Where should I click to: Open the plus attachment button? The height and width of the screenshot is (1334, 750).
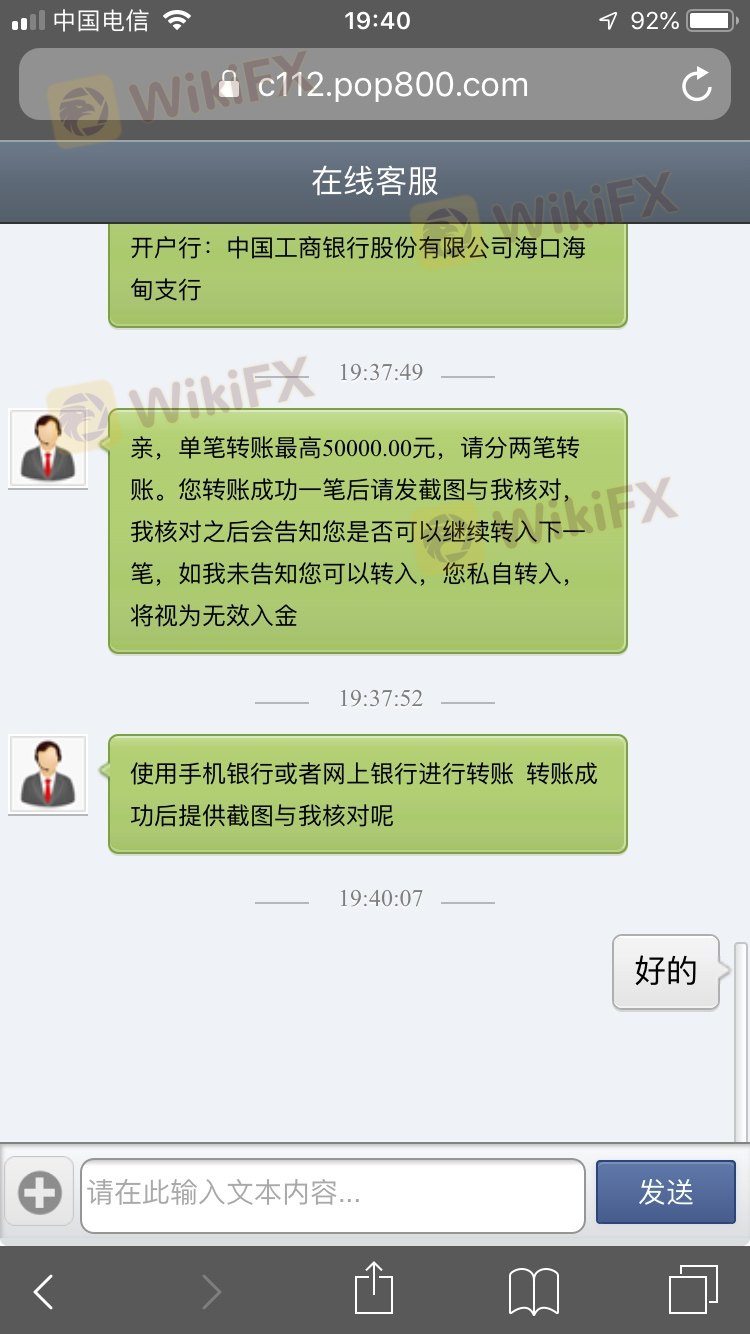(40, 1192)
